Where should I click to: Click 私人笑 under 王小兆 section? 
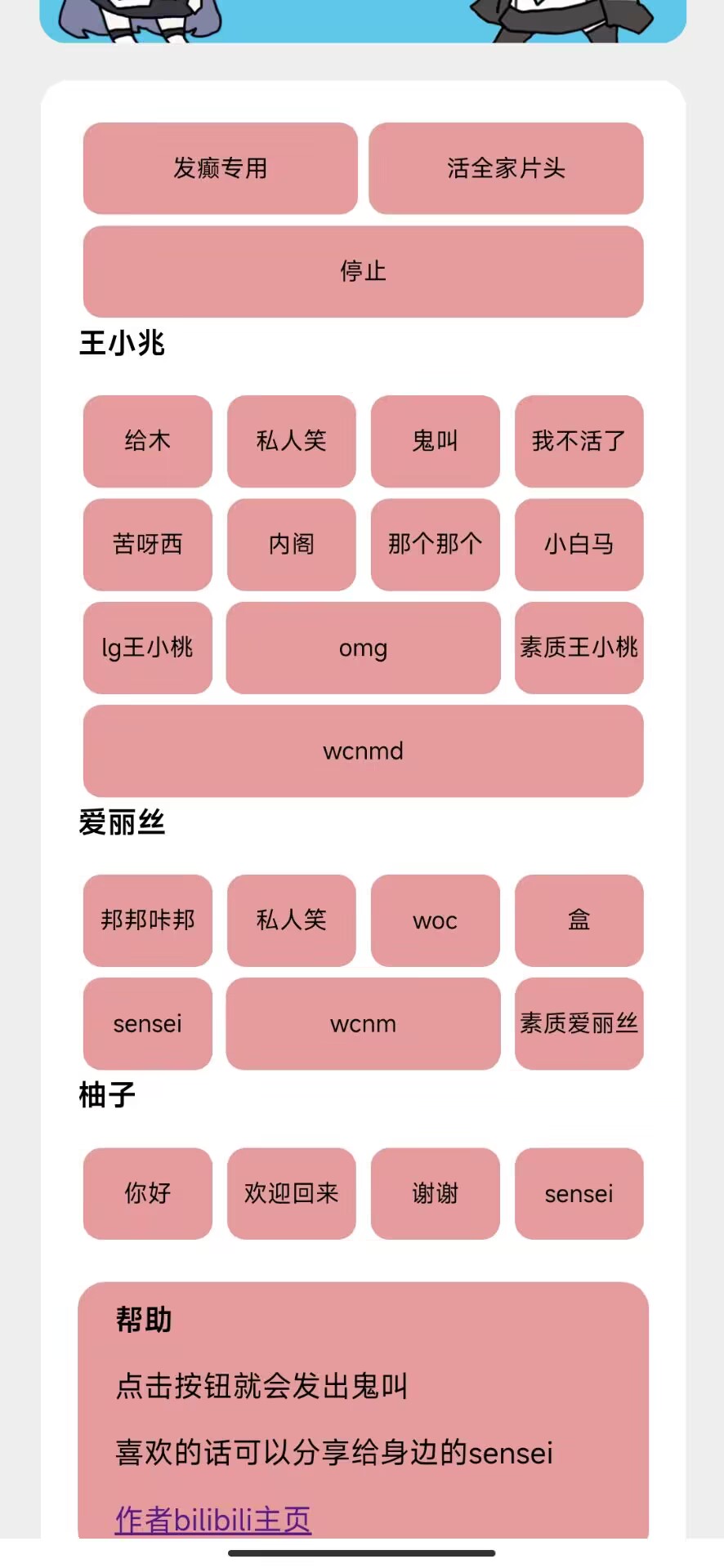tap(291, 442)
